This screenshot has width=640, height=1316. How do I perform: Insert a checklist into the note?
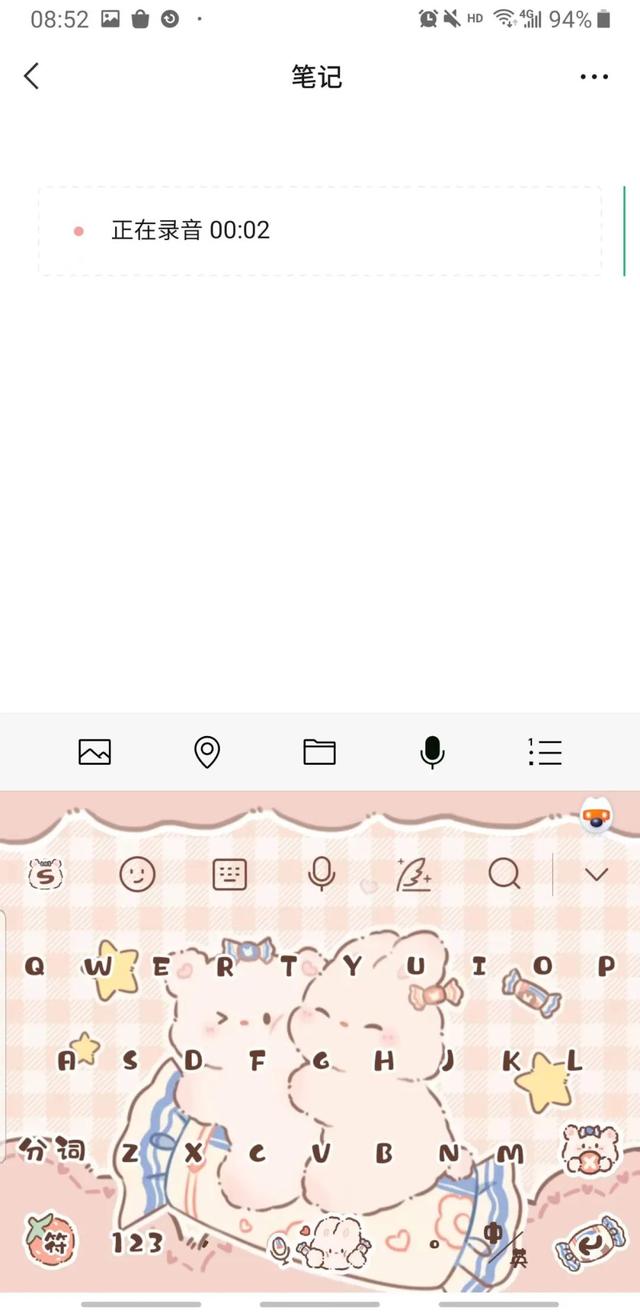(545, 752)
